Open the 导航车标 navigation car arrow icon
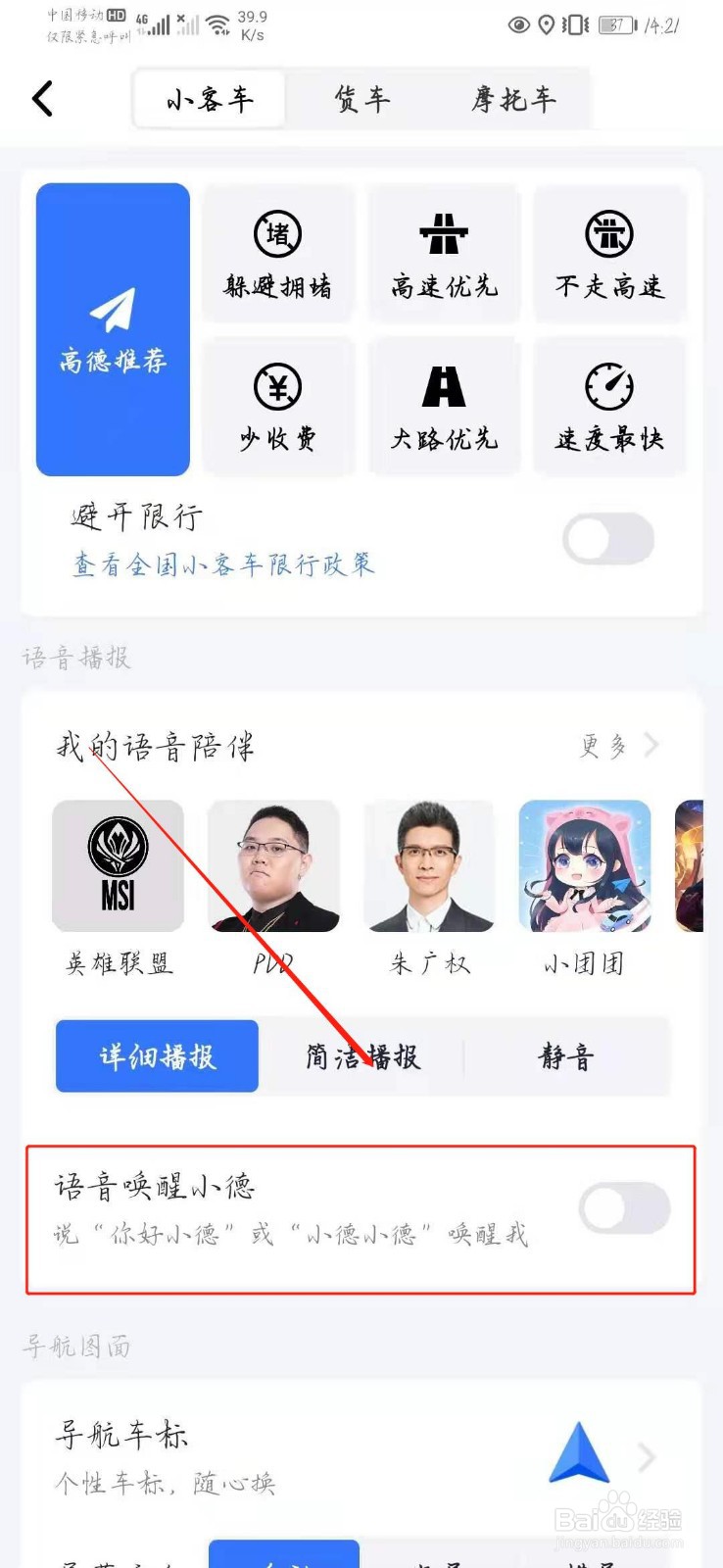 click(x=581, y=1457)
